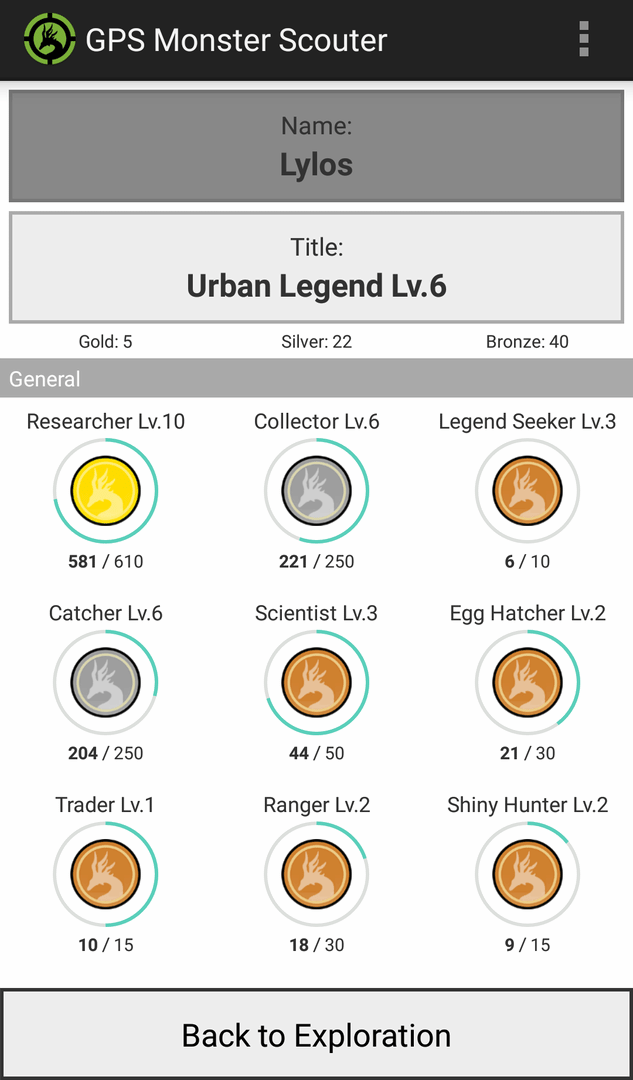
Task: Open the Scientist Lv.3 medal
Action: tap(316, 683)
